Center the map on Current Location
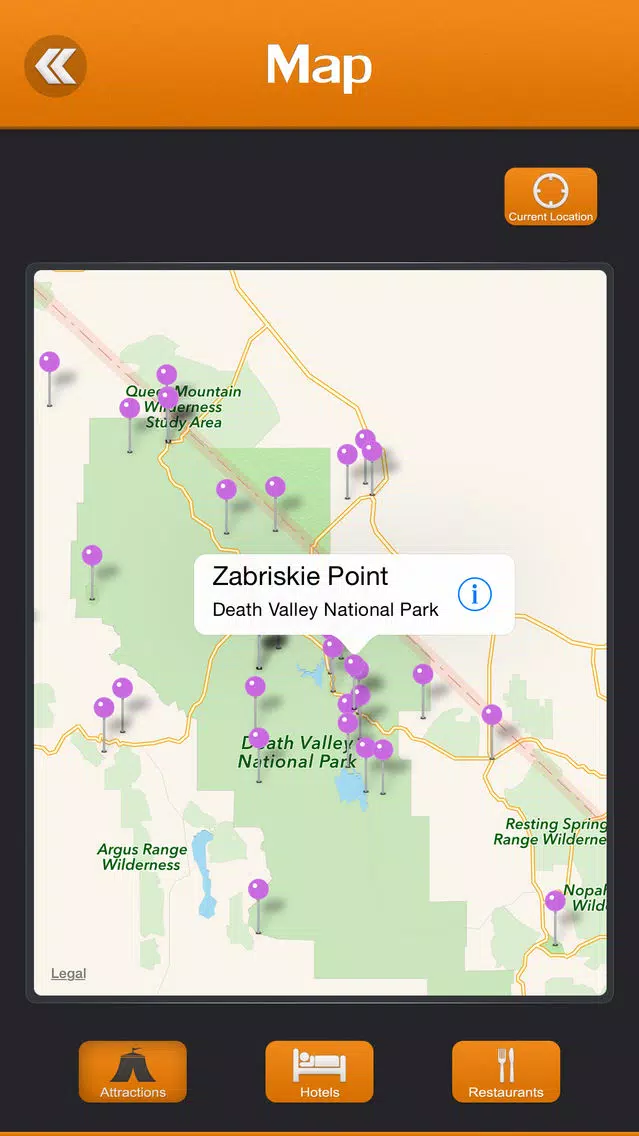The width and height of the screenshot is (639, 1136). click(x=551, y=196)
